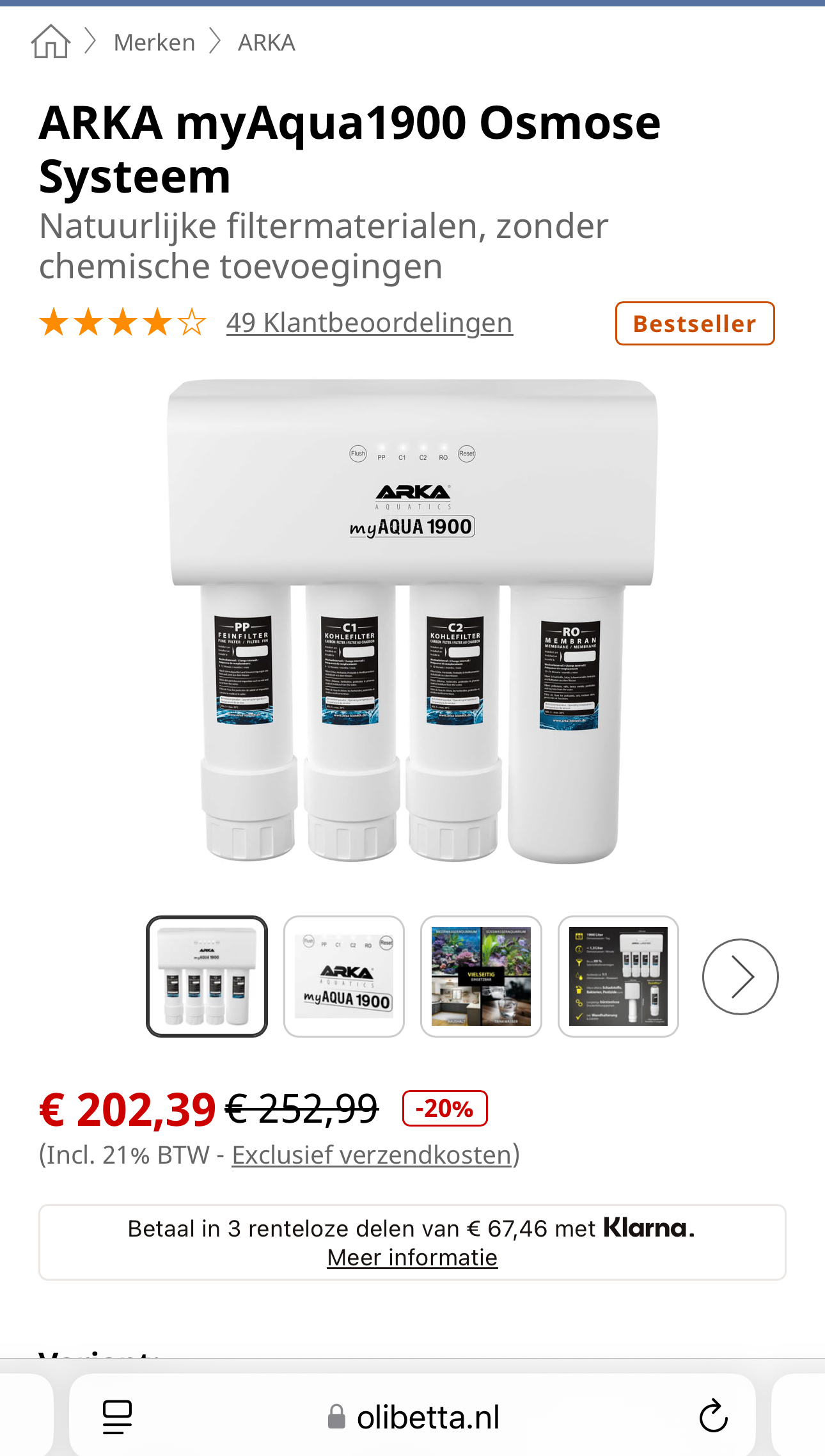The height and width of the screenshot is (1456, 825).
Task: View the aquarium collage thumbnail
Action: [x=481, y=976]
